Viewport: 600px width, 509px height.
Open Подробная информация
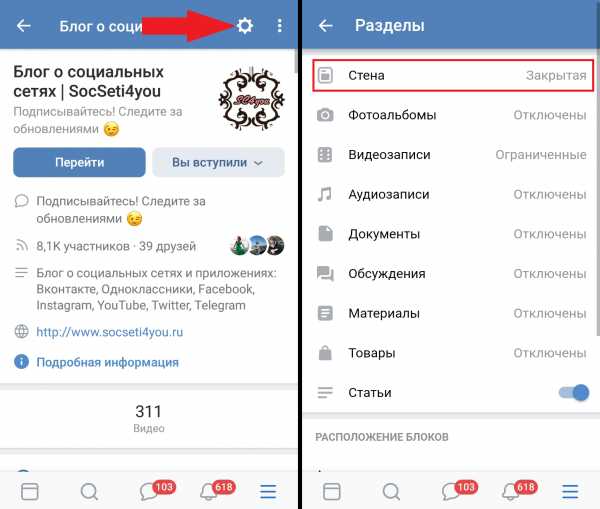(107, 362)
